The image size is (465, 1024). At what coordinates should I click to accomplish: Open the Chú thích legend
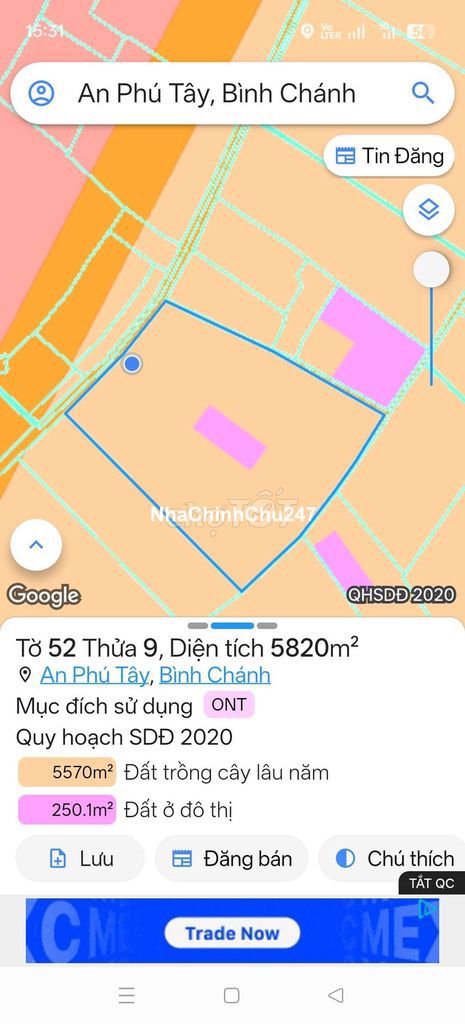(x=394, y=858)
